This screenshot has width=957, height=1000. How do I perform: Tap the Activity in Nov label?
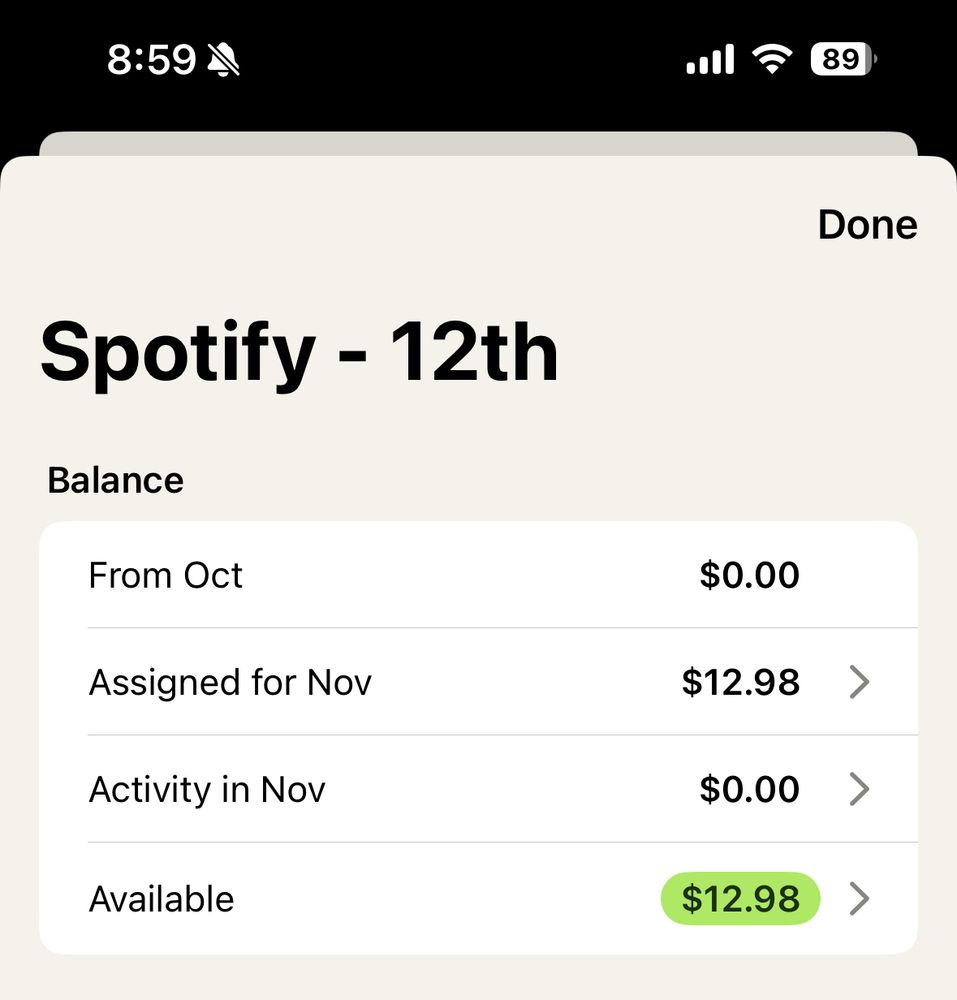tap(206, 789)
